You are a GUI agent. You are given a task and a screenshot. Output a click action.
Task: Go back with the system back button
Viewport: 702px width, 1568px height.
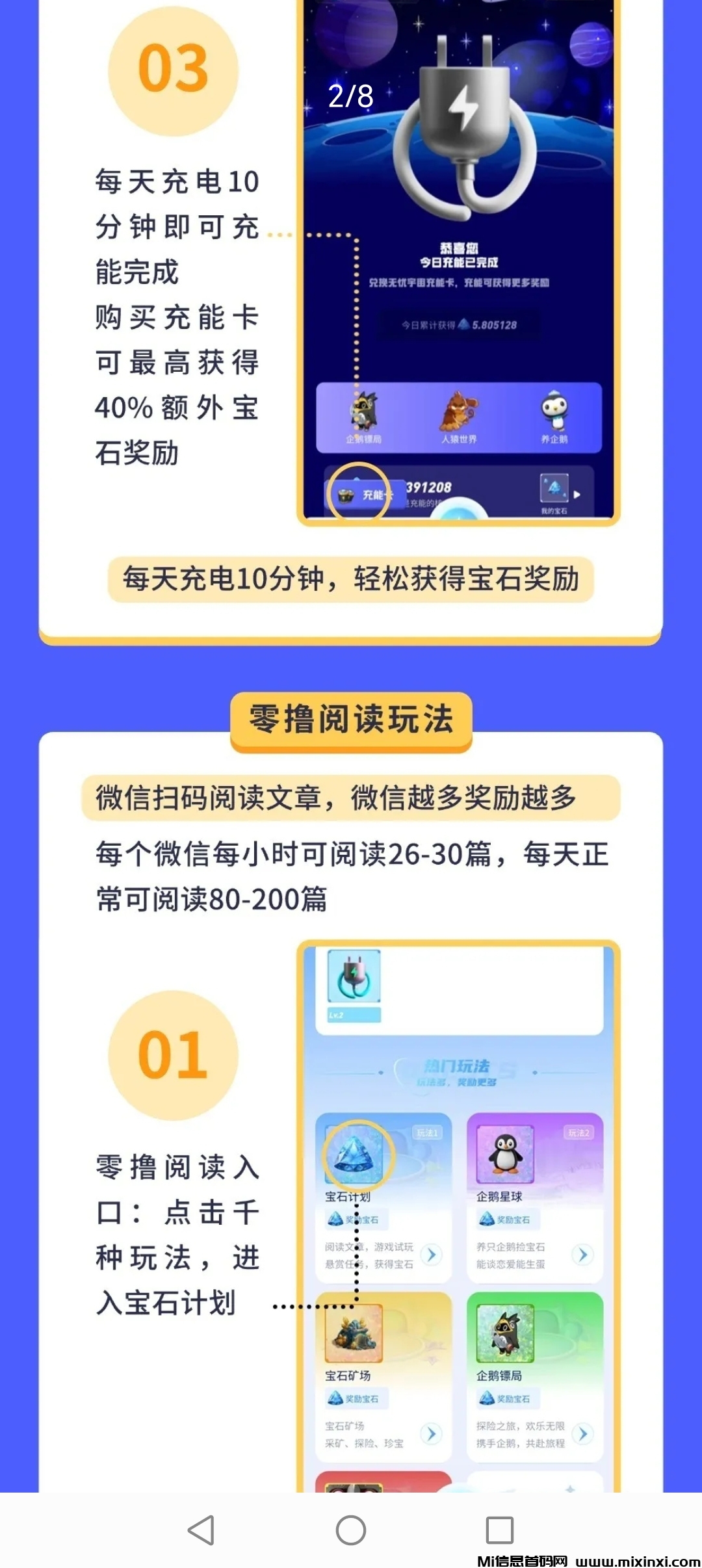click(x=201, y=1530)
